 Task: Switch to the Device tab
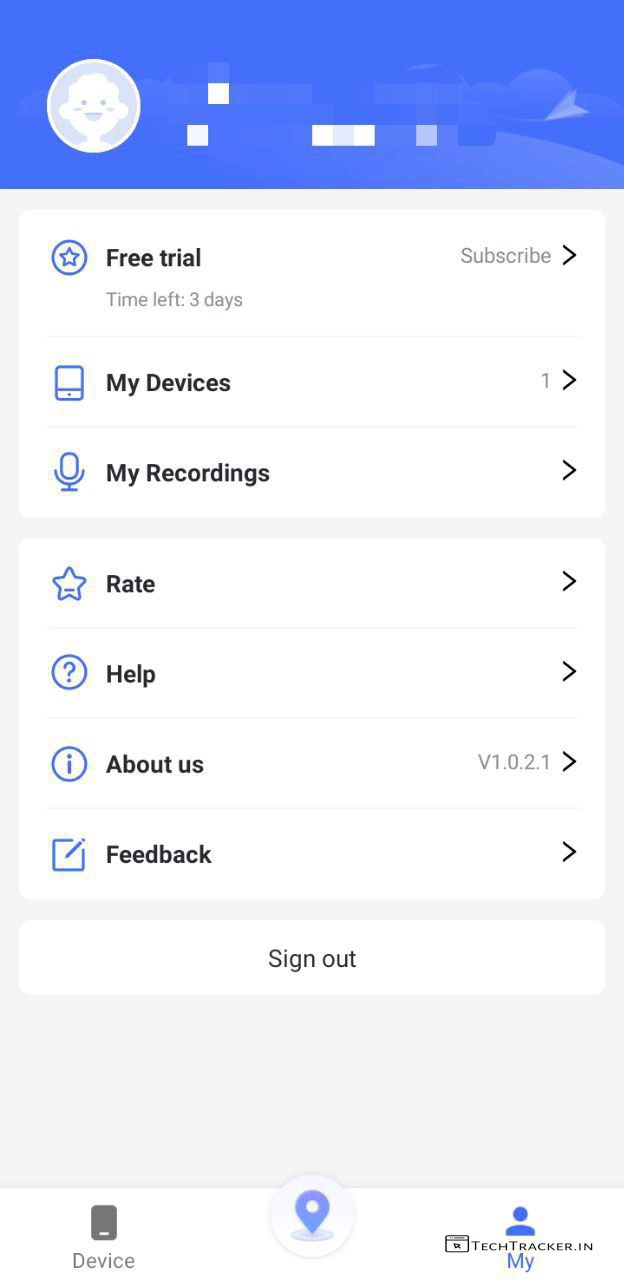[x=104, y=1236]
